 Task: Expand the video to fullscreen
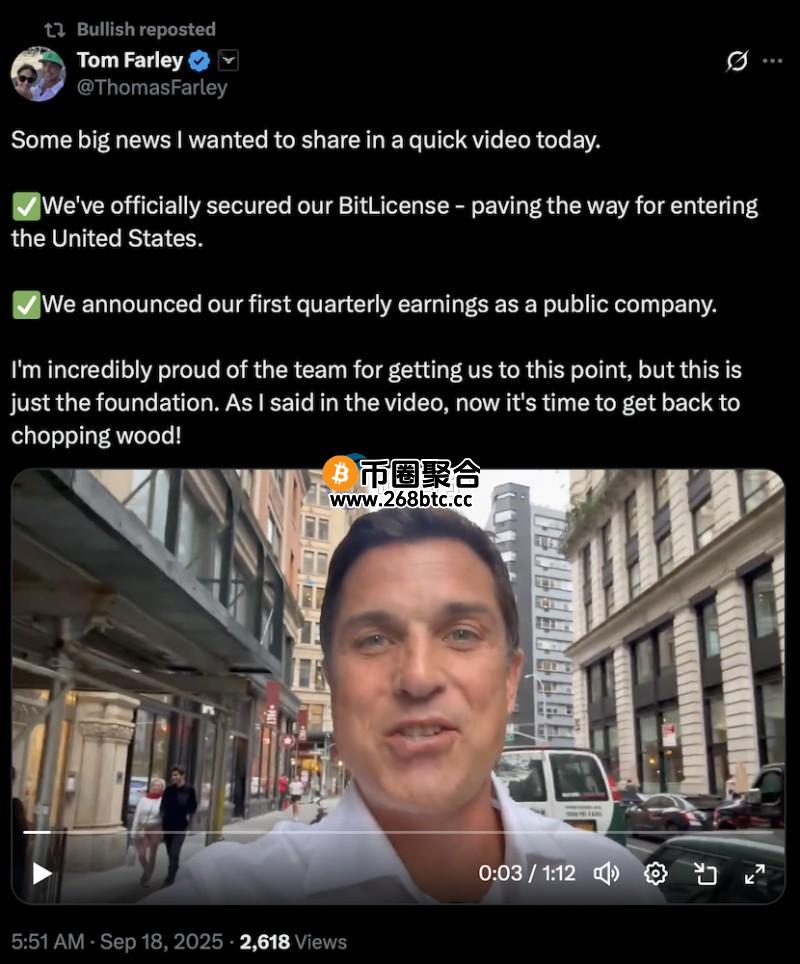[x=755, y=873]
